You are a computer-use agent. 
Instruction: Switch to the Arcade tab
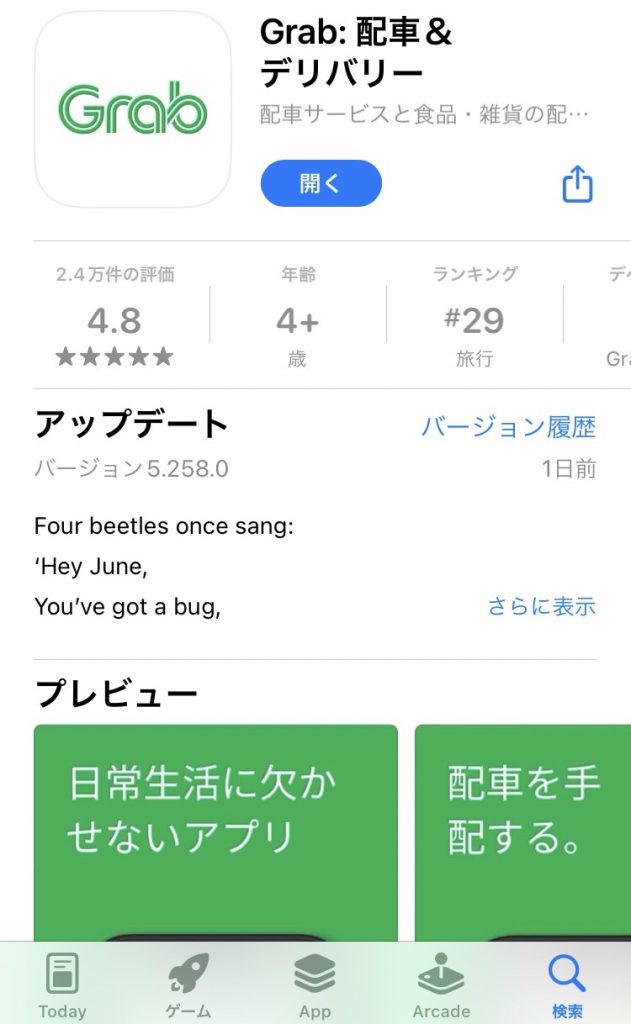441,984
